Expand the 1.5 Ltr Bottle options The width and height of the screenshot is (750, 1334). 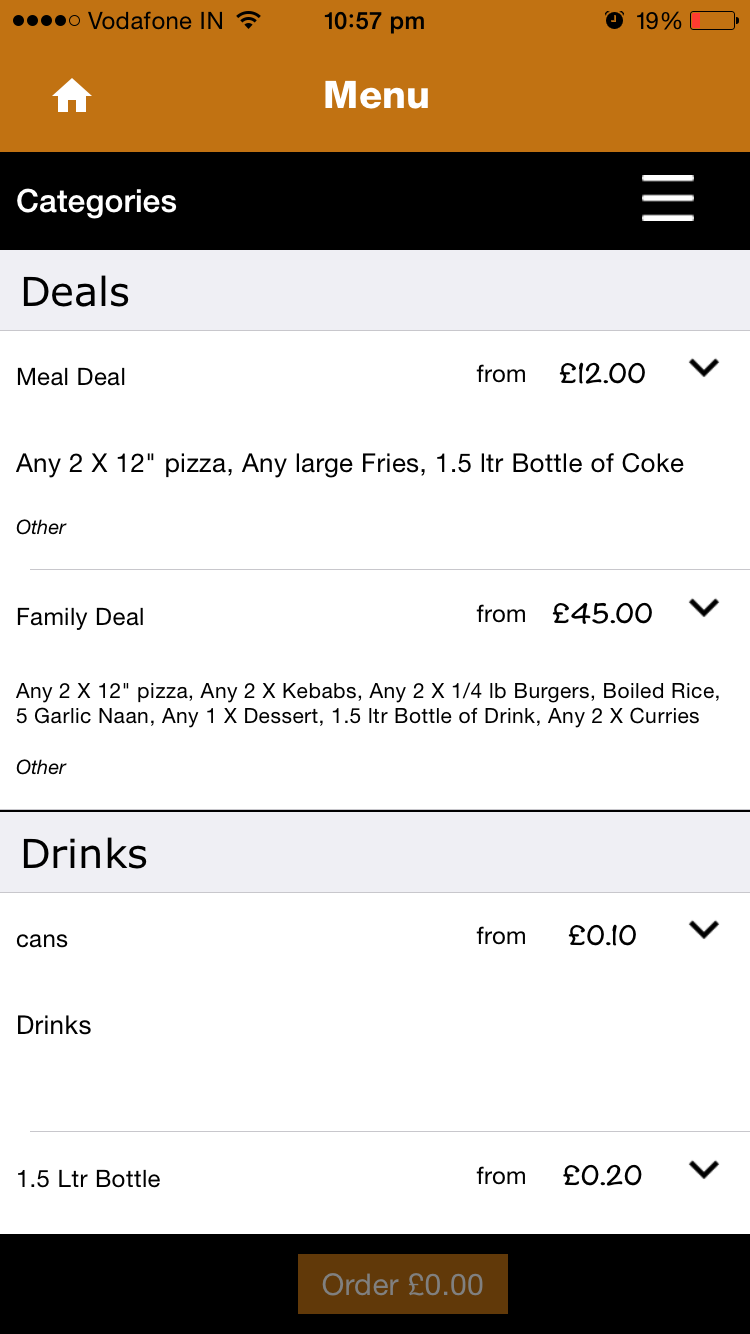pos(704,1170)
